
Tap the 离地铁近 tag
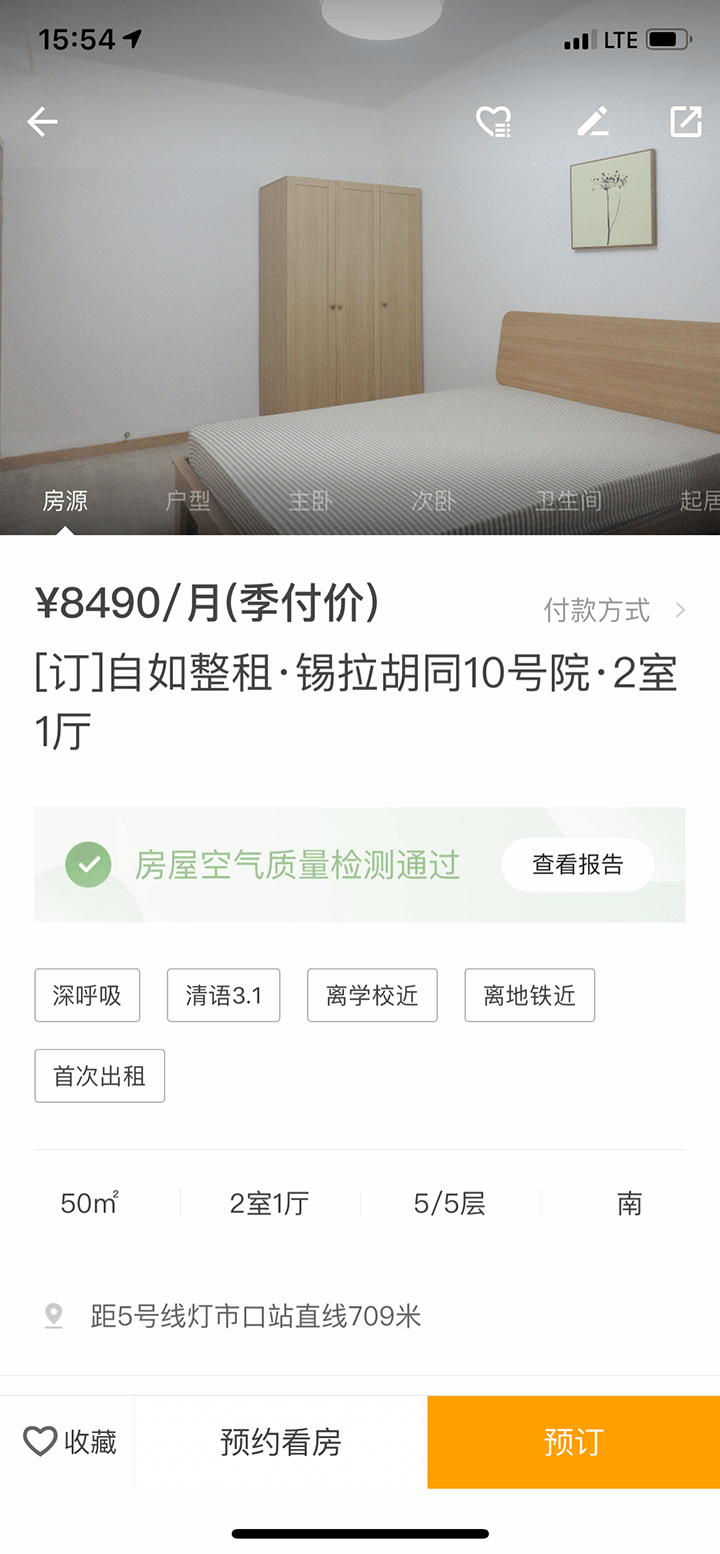[x=529, y=995]
